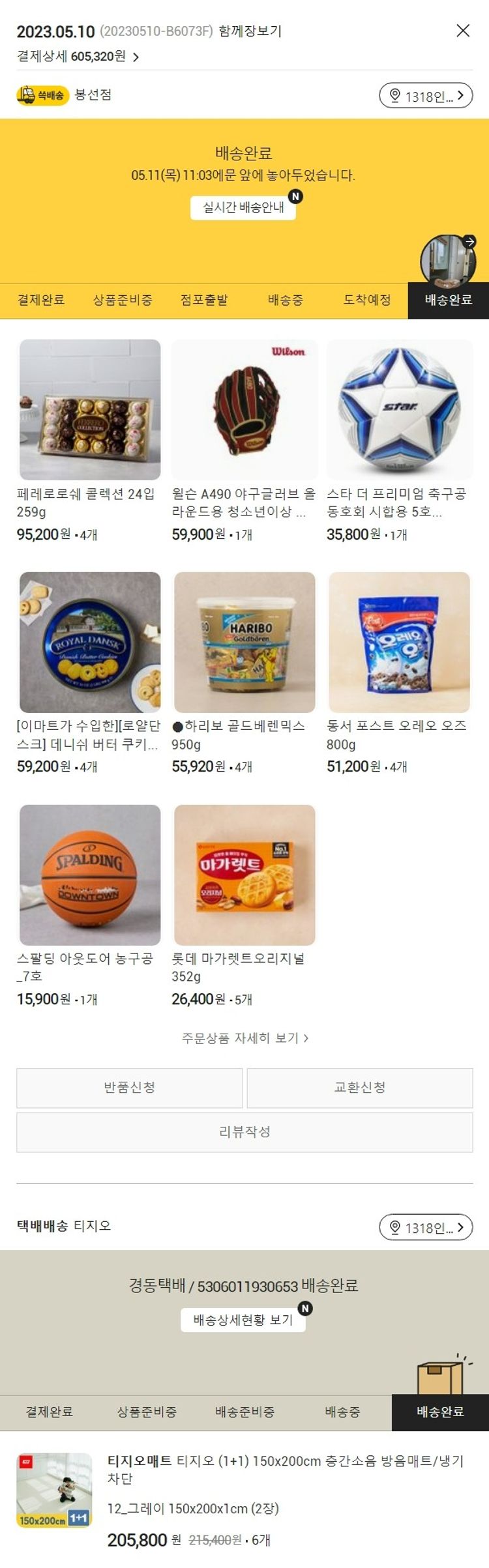Open the address chip beside 봉선점
This screenshot has width=489, height=1568.
tap(426, 96)
